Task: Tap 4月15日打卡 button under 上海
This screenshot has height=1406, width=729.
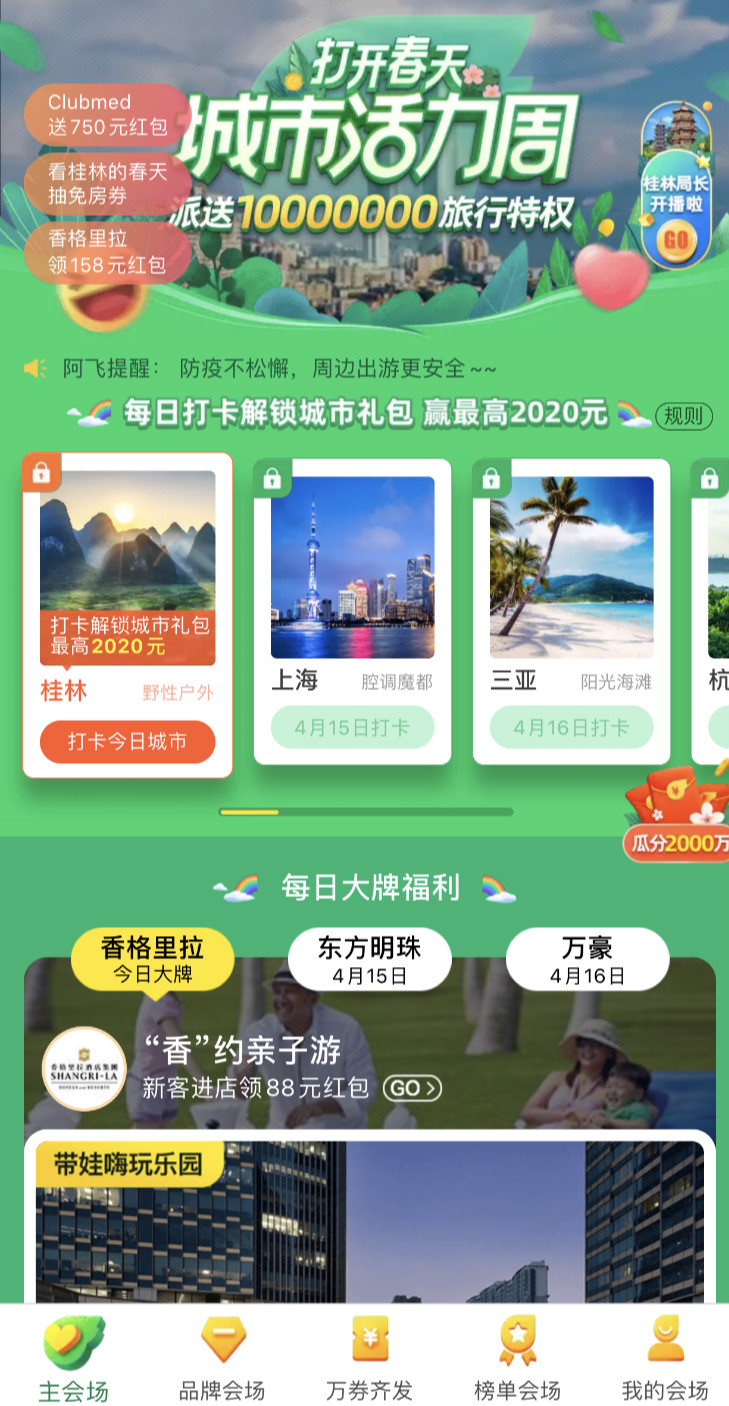Action: [x=352, y=727]
